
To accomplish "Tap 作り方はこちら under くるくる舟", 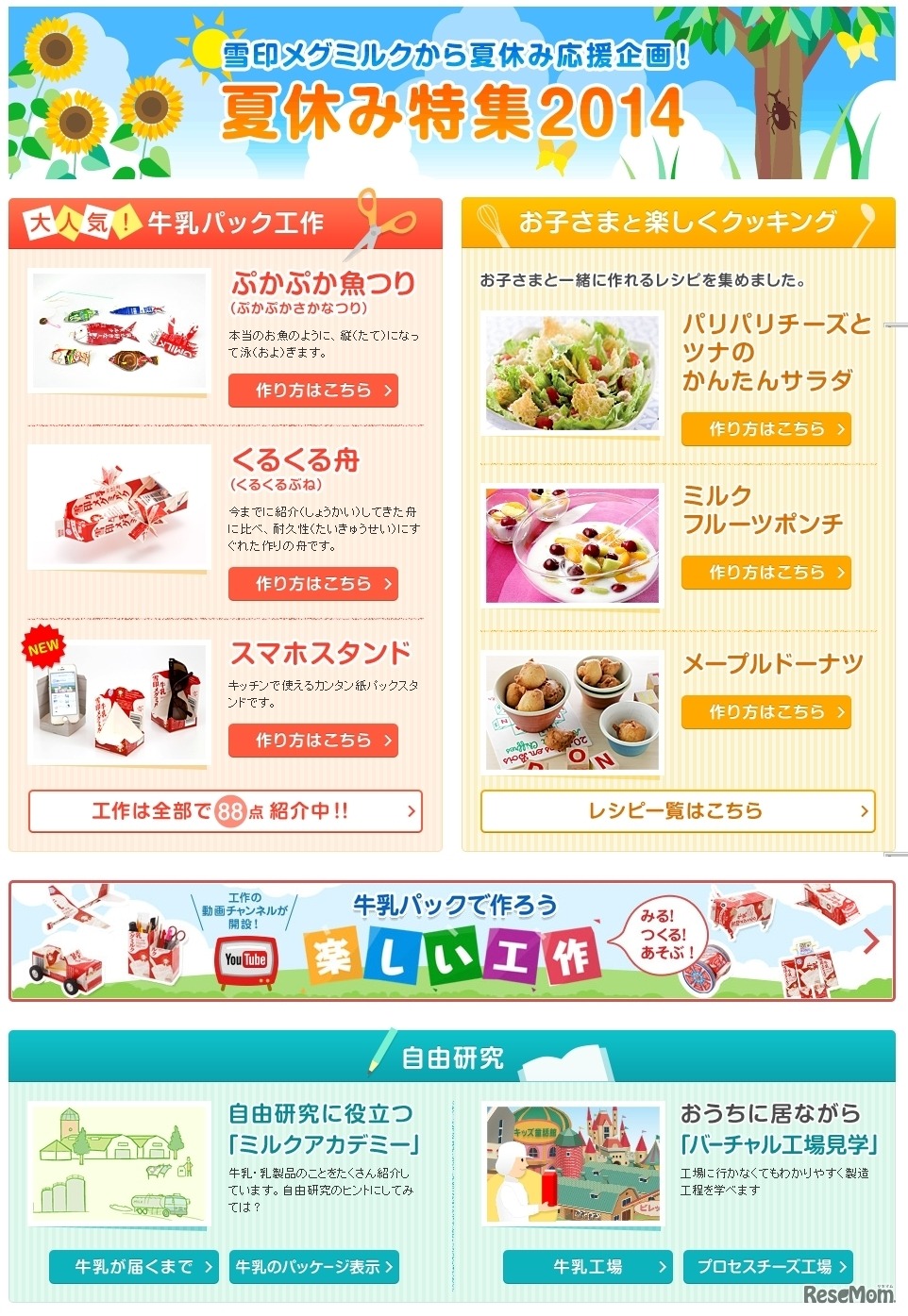I will 312,584.
